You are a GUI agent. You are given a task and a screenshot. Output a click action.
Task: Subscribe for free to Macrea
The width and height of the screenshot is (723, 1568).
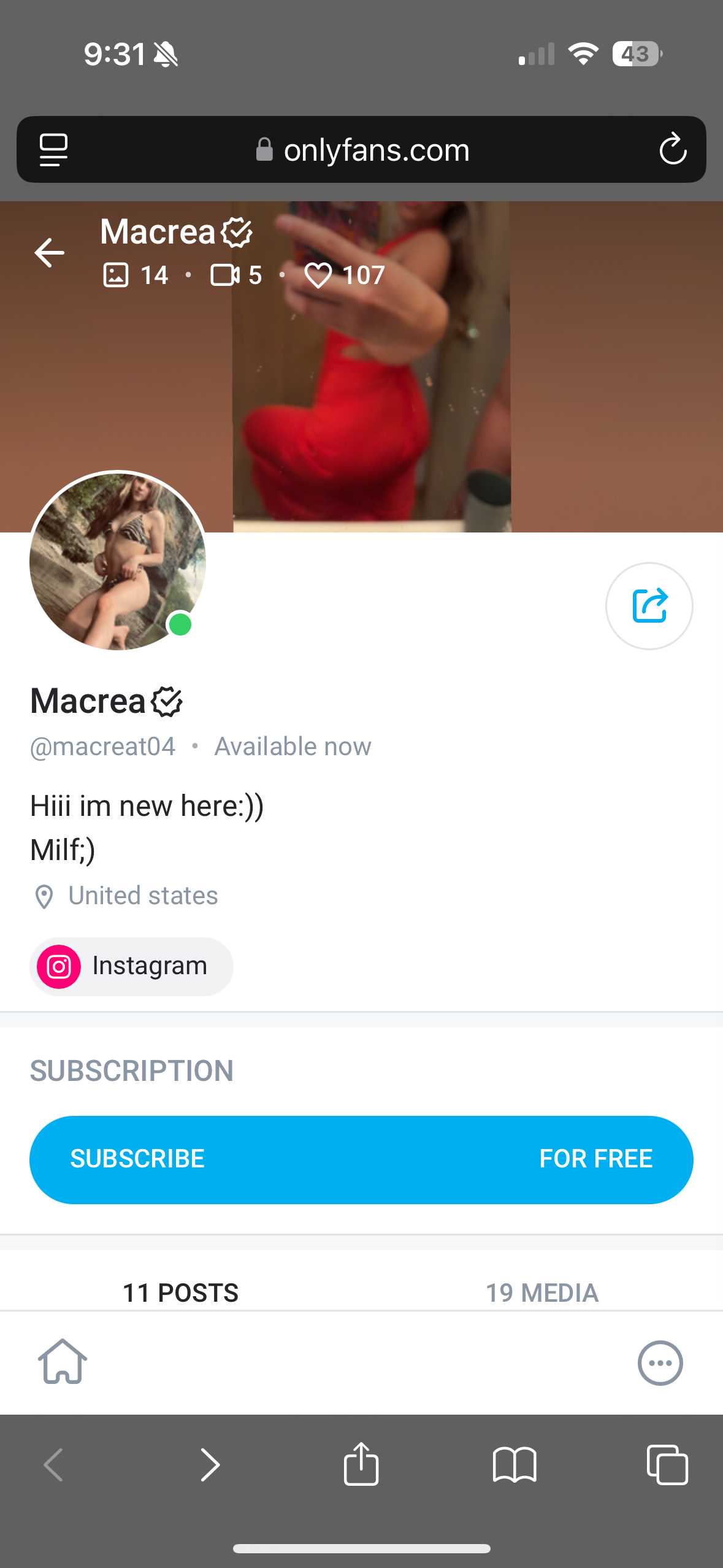tap(361, 1159)
